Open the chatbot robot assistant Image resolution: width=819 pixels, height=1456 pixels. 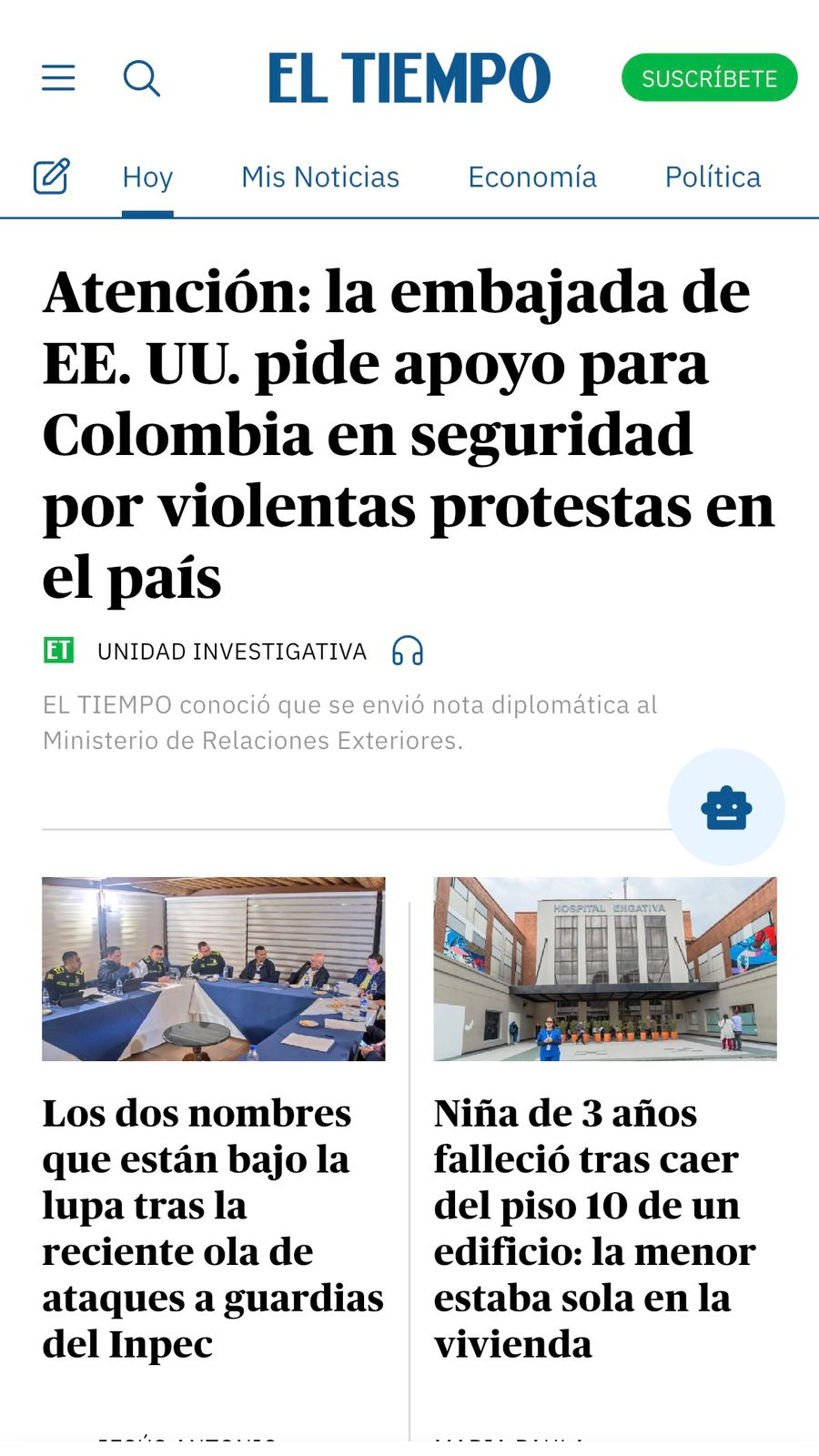pos(725,805)
